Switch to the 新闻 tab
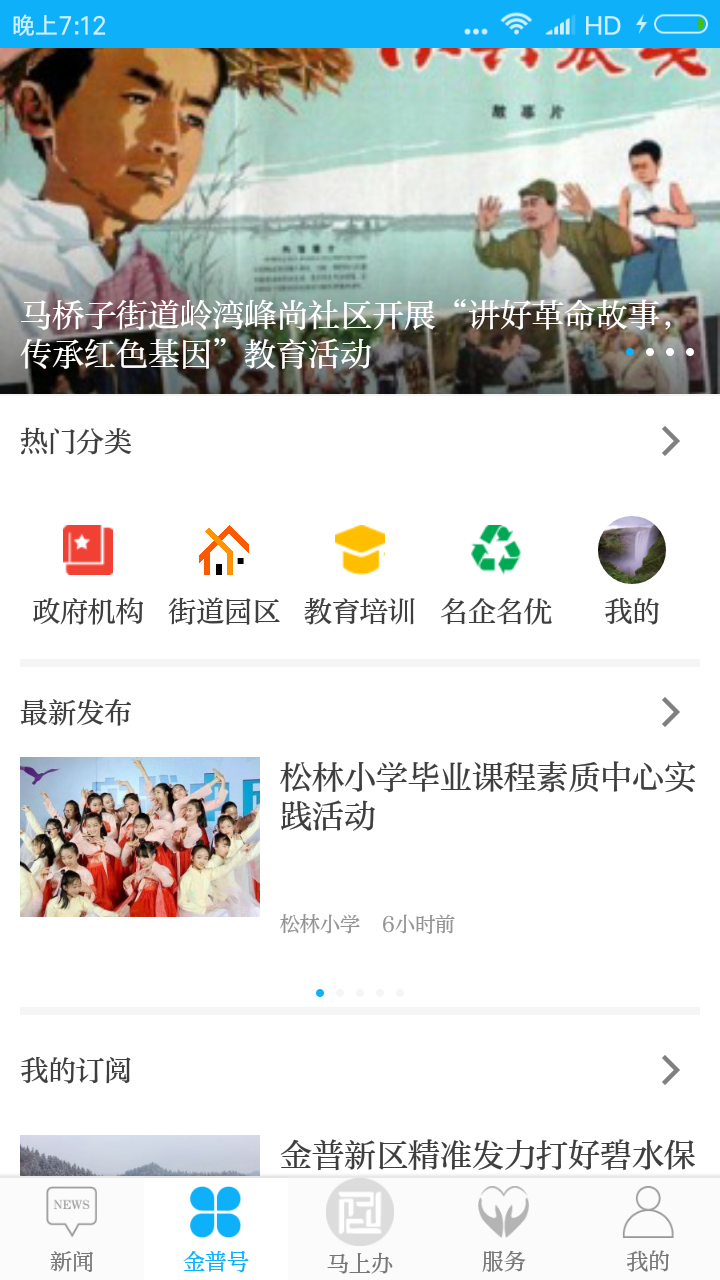Screen dimensions: 720x1280 click(72, 1228)
